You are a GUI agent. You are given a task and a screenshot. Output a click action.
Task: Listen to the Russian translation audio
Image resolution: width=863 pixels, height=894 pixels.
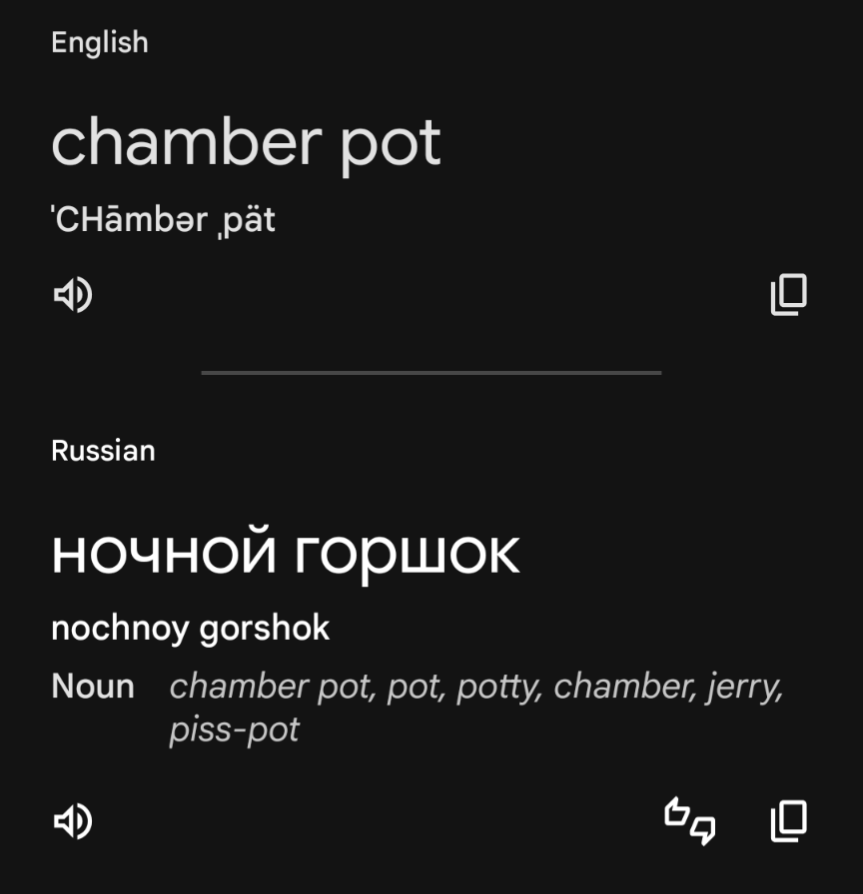[x=73, y=822]
